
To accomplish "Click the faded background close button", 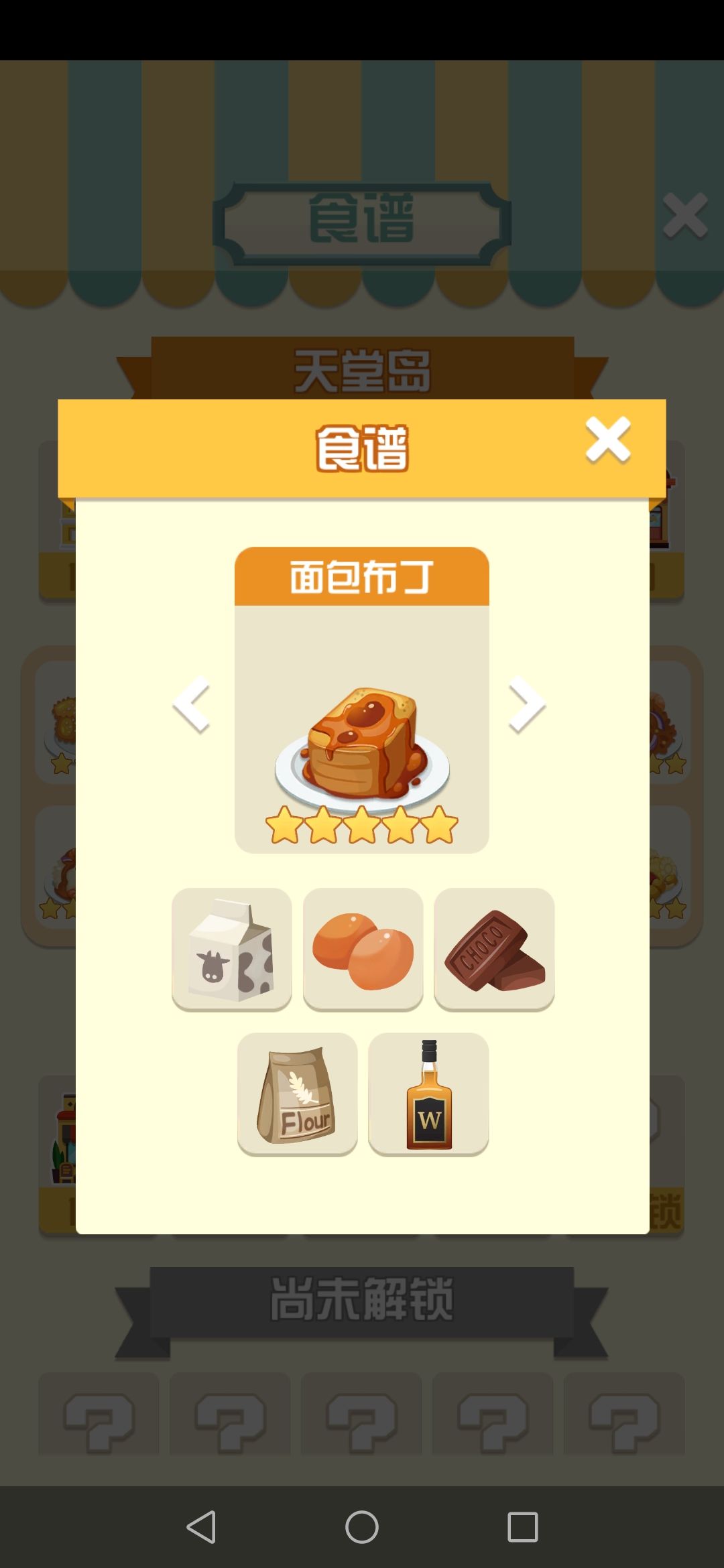I will [683, 216].
